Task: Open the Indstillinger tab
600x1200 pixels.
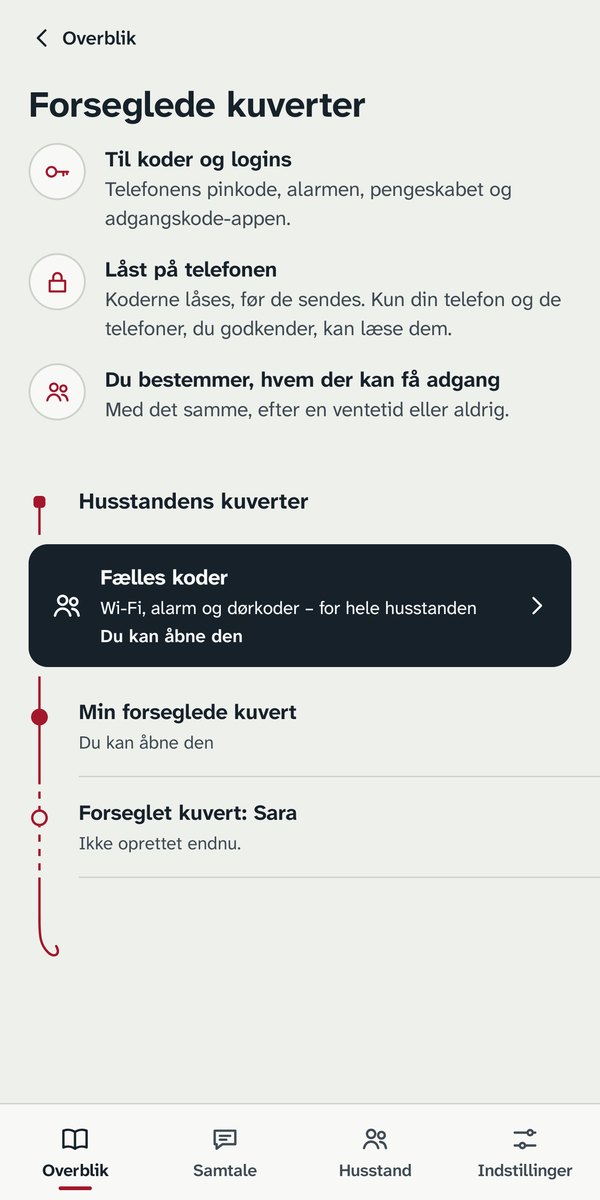Action: tap(525, 1153)
